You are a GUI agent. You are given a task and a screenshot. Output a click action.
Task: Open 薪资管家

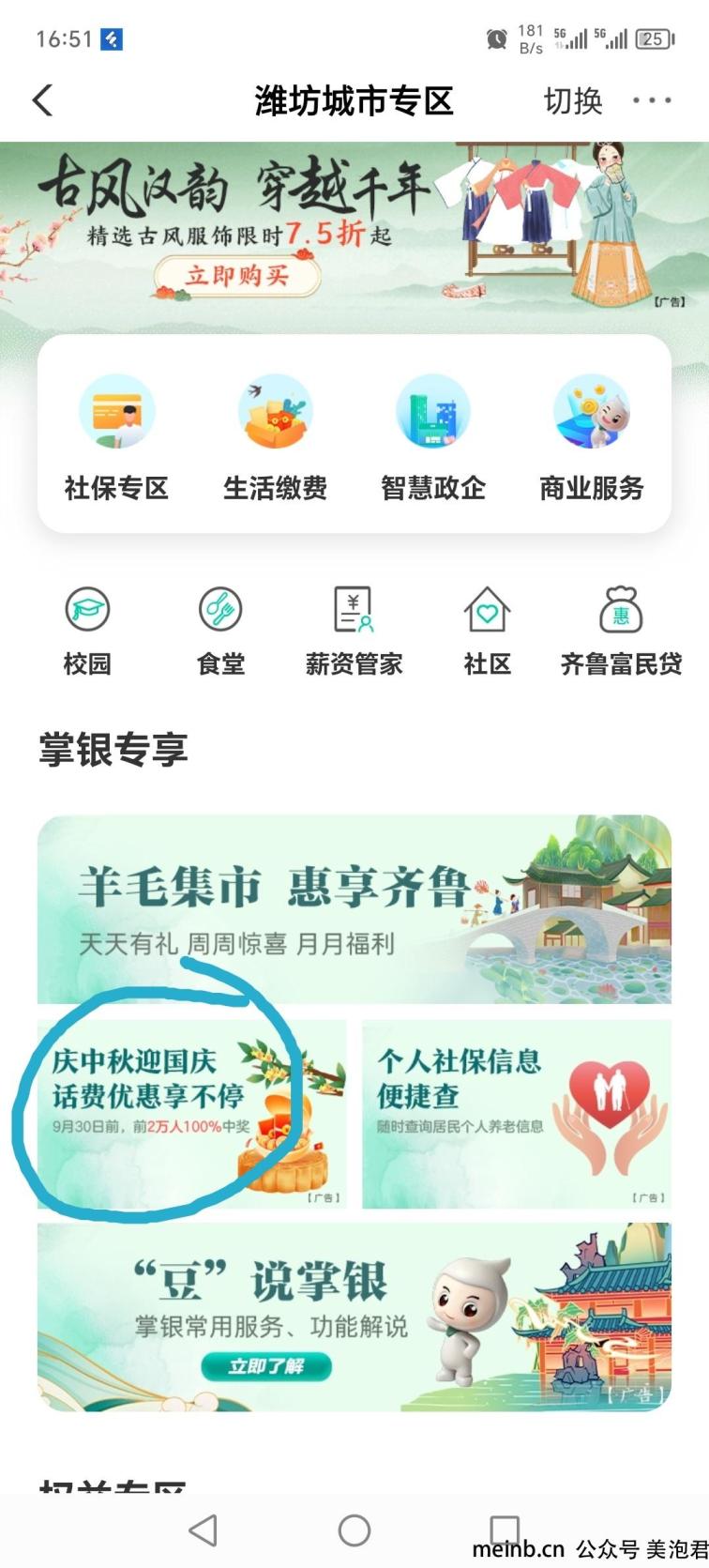coord(354,631)
